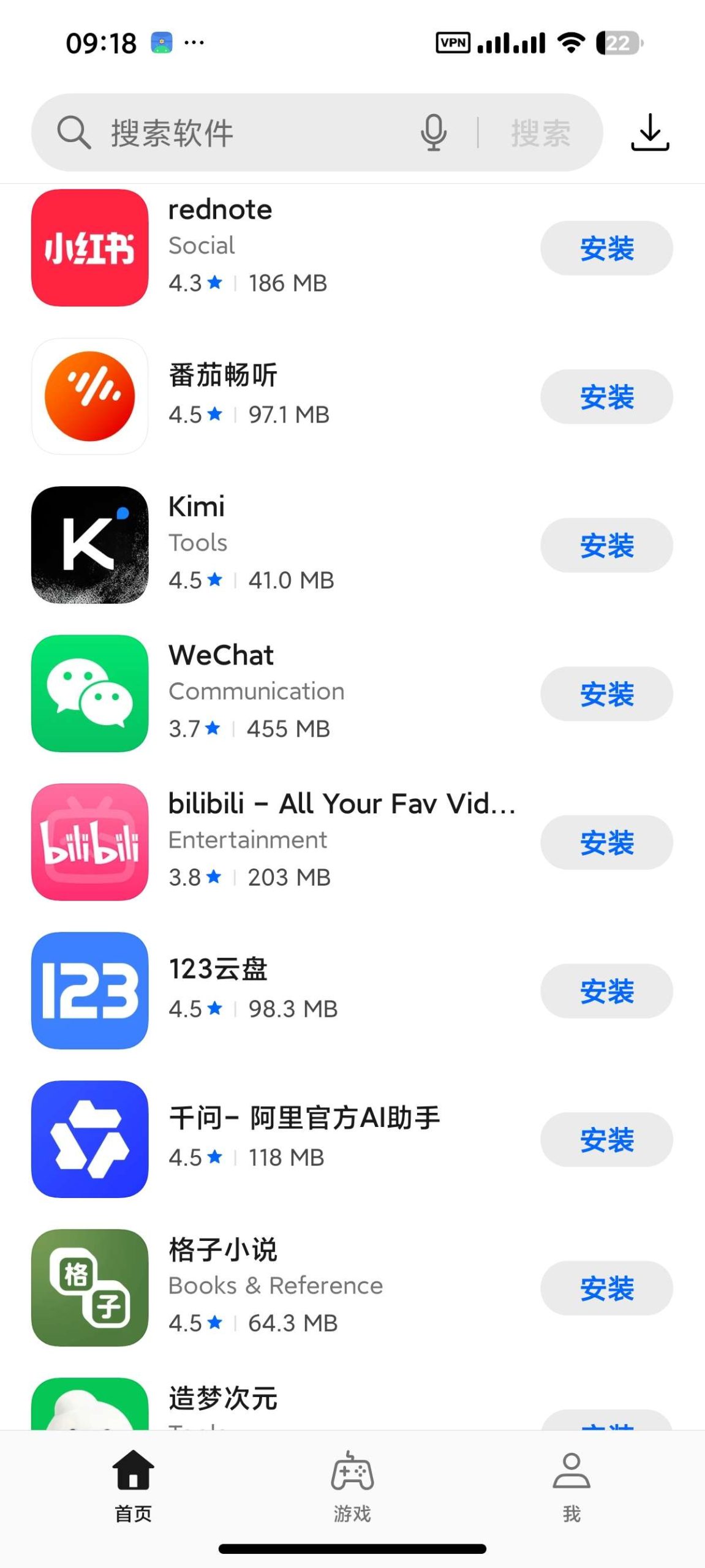This screenshot has height=1568, width=705.
Task: Tap the 番茄畅听 app icon
Action: [89, 397]
